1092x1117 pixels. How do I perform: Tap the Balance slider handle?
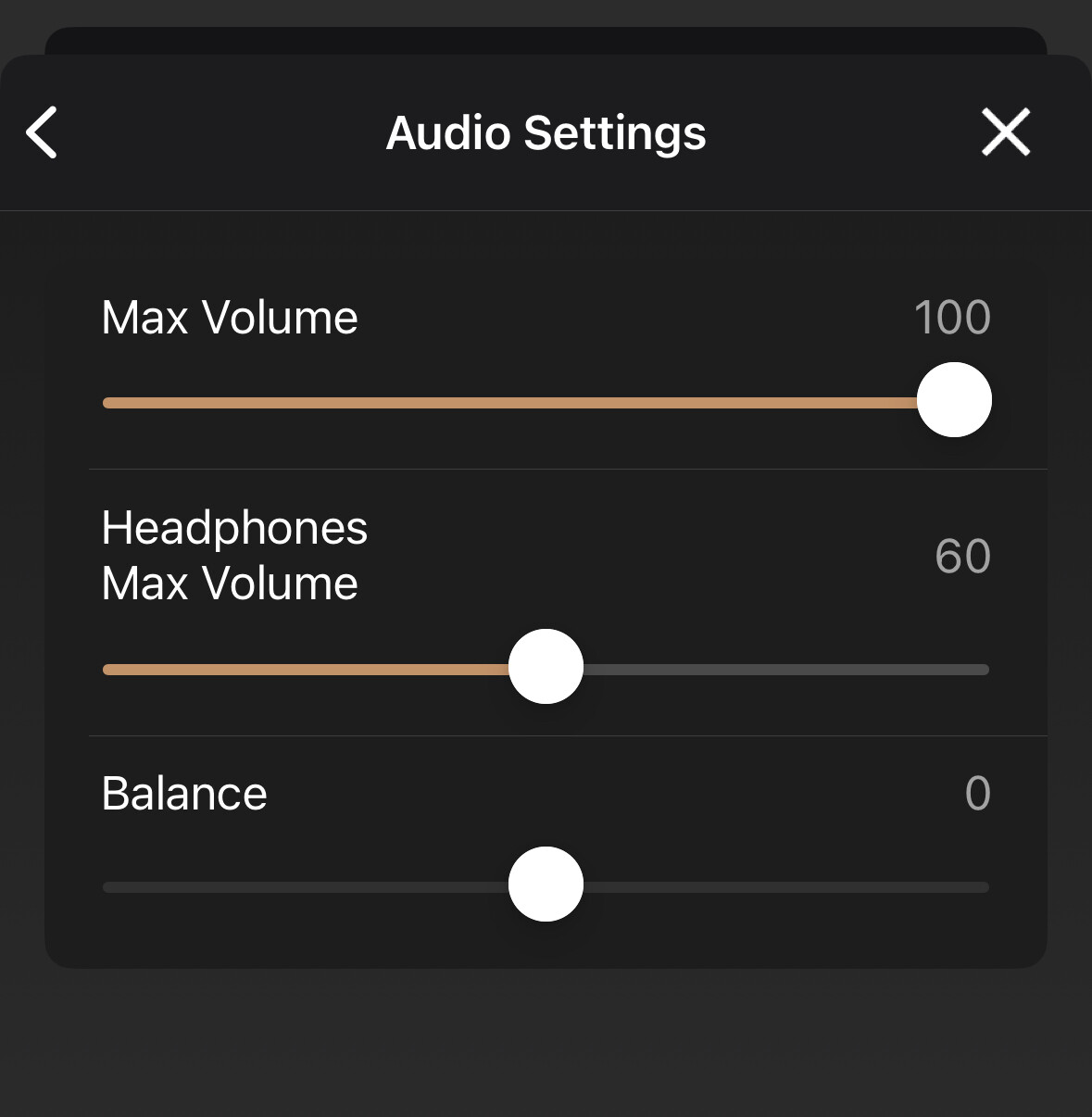pyautogui.click(x=546, y=885)
